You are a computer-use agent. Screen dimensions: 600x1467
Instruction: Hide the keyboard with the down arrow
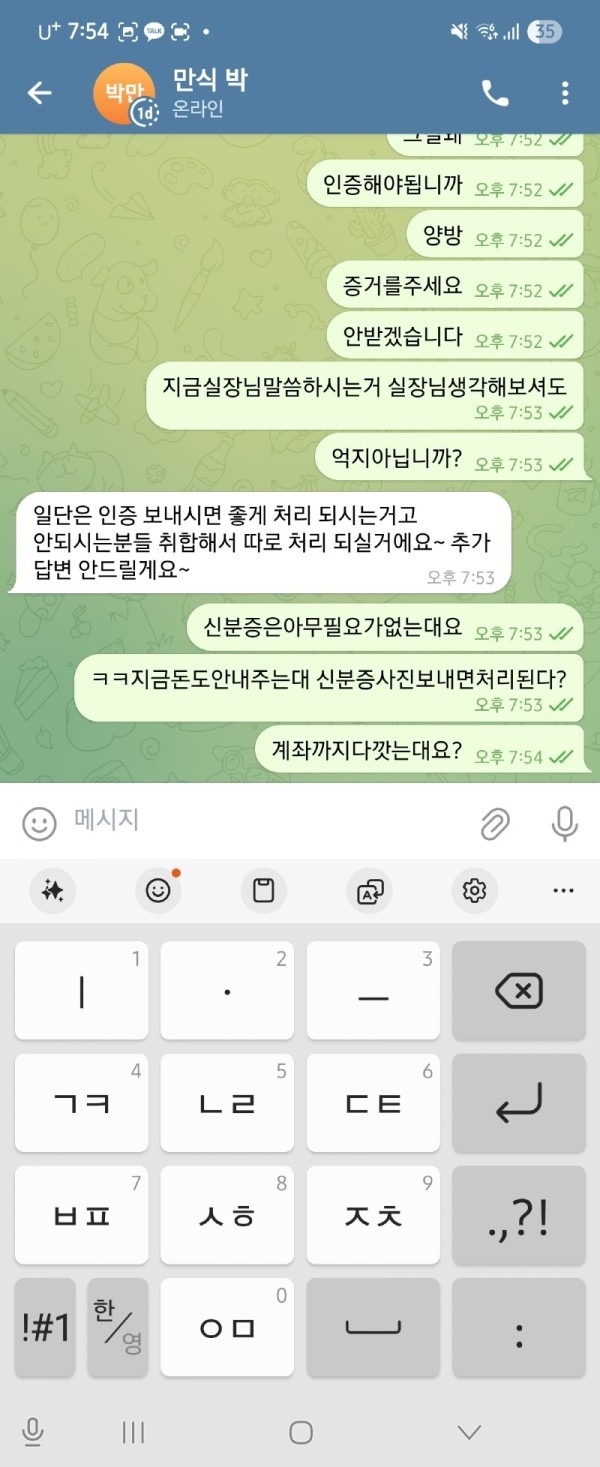(x=469, y=1432)
